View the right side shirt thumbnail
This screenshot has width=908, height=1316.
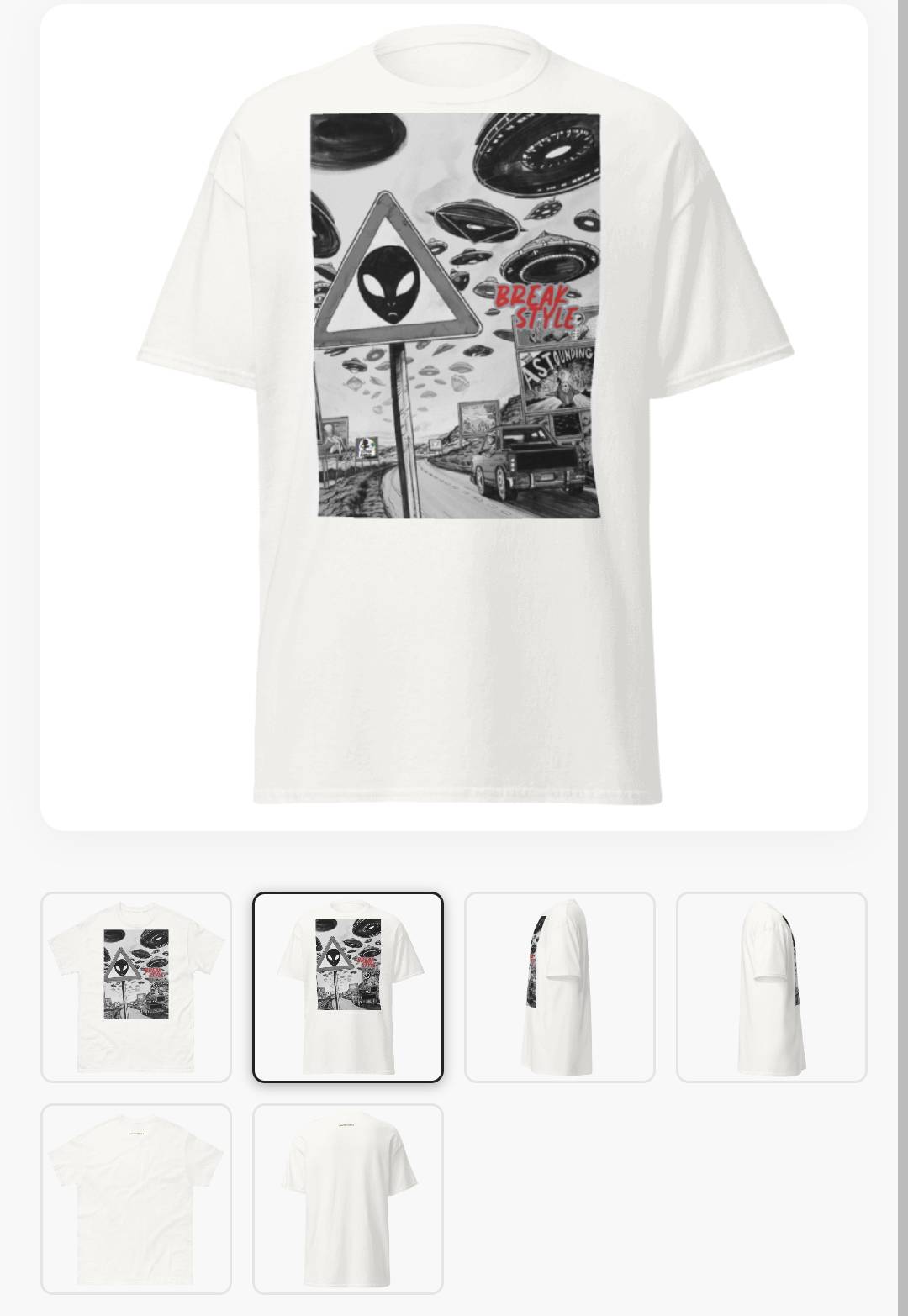click(771, 987)
